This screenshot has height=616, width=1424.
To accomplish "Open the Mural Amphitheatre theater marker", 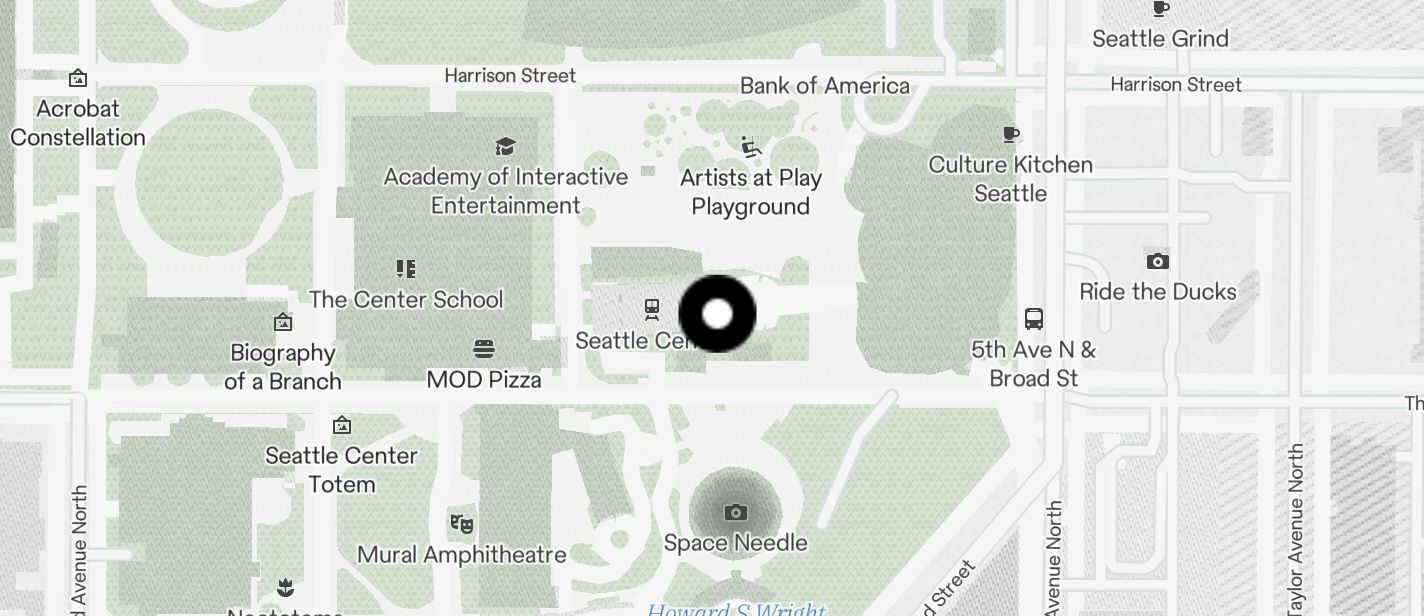I will [x=461, y=523].
